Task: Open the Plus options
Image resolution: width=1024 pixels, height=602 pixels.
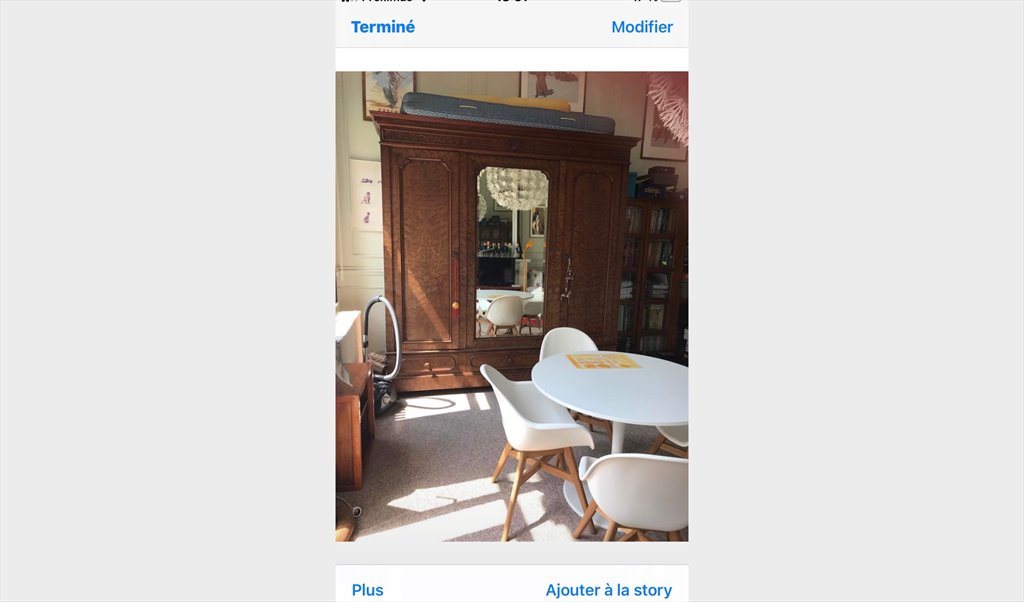Action: coord(367,590)
